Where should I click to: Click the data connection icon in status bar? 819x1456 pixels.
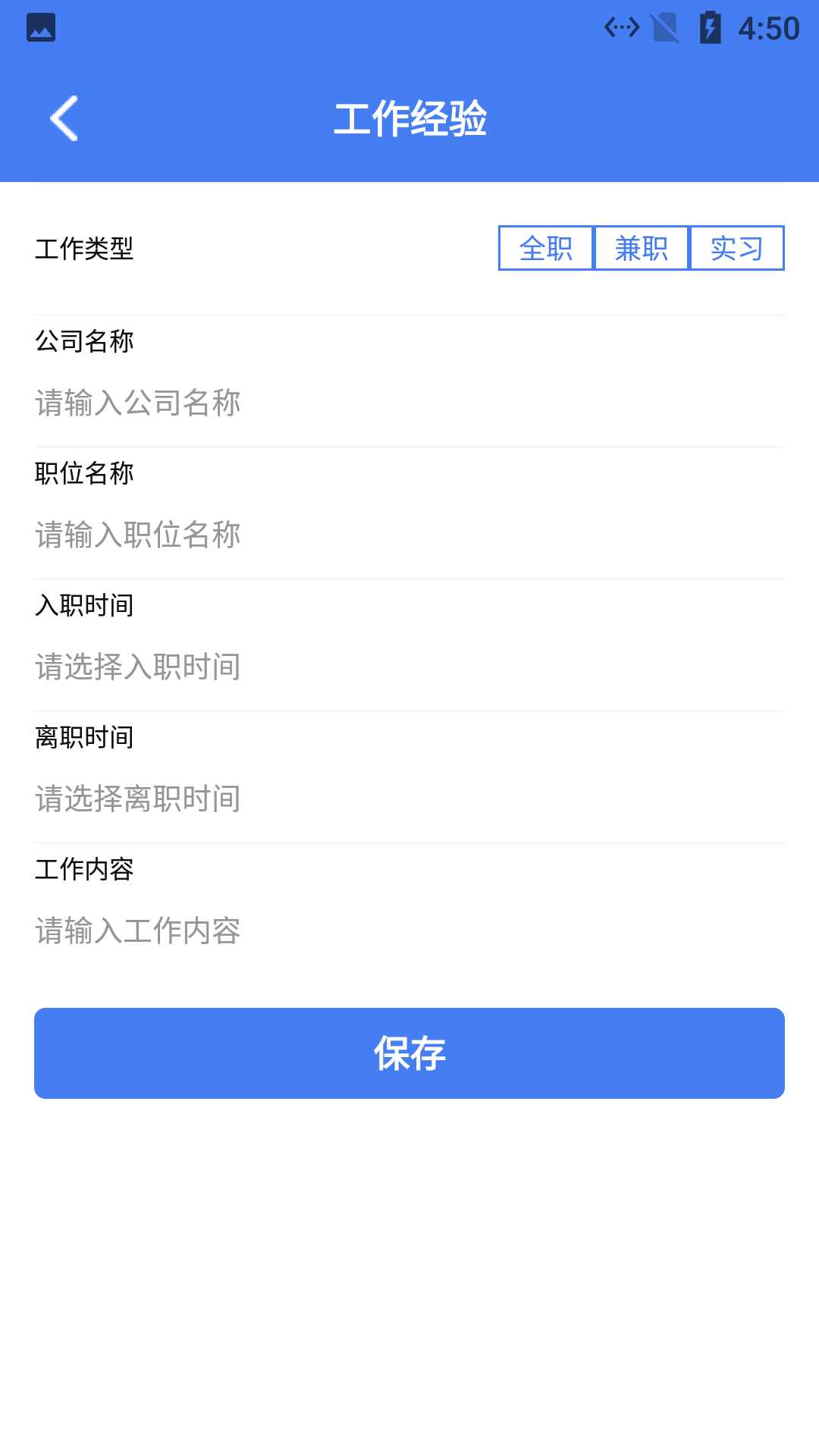click(x=621, y=28)
